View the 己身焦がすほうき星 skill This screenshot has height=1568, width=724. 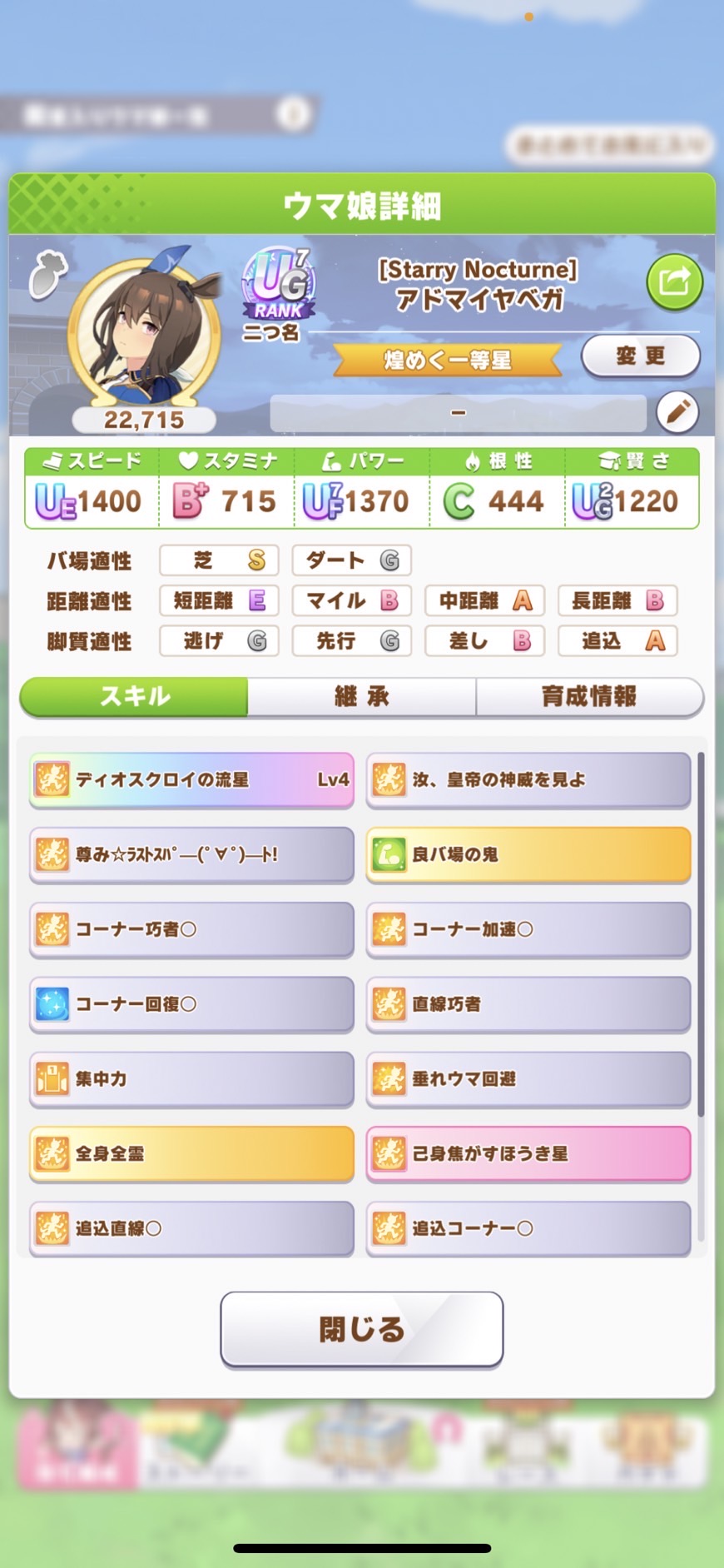528,1154
